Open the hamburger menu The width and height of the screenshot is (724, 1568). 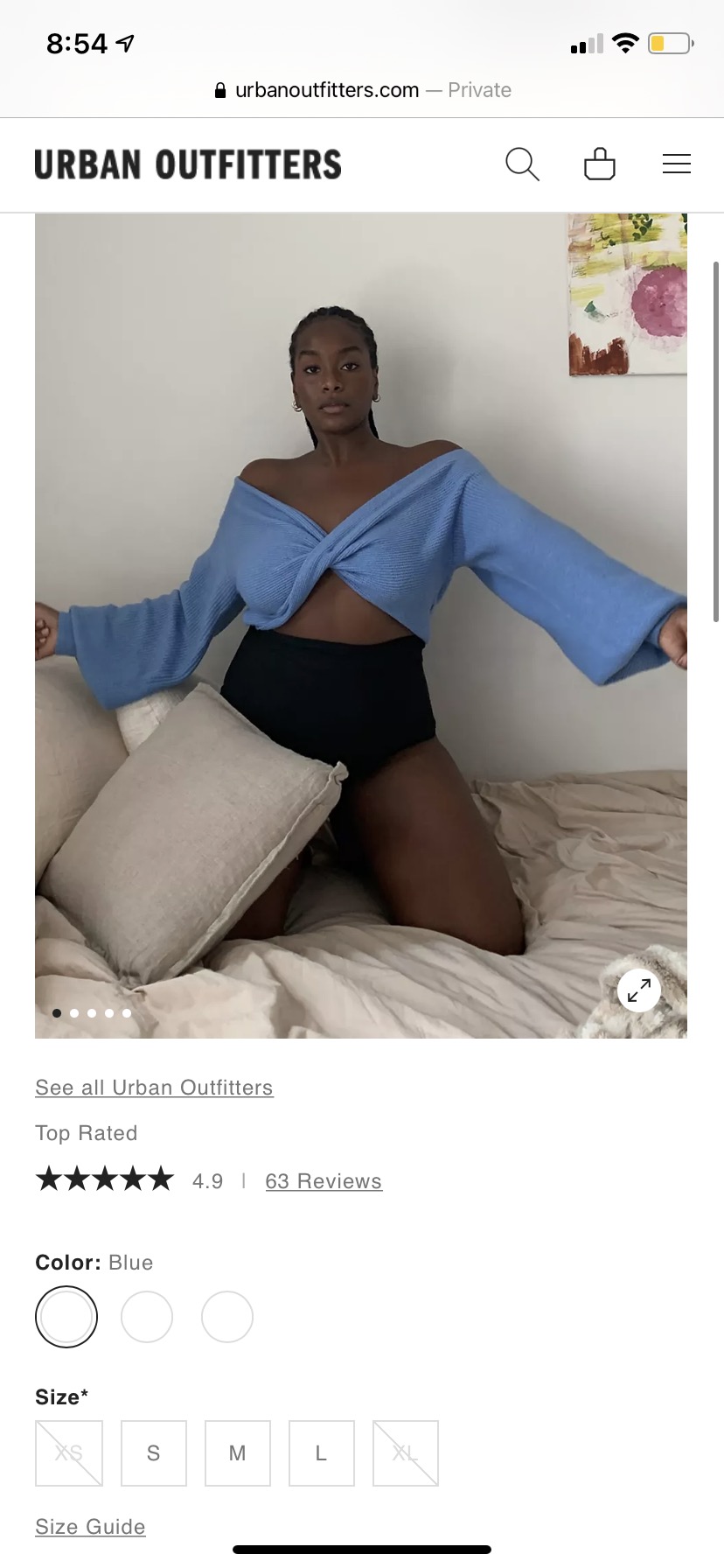point(676,164)
